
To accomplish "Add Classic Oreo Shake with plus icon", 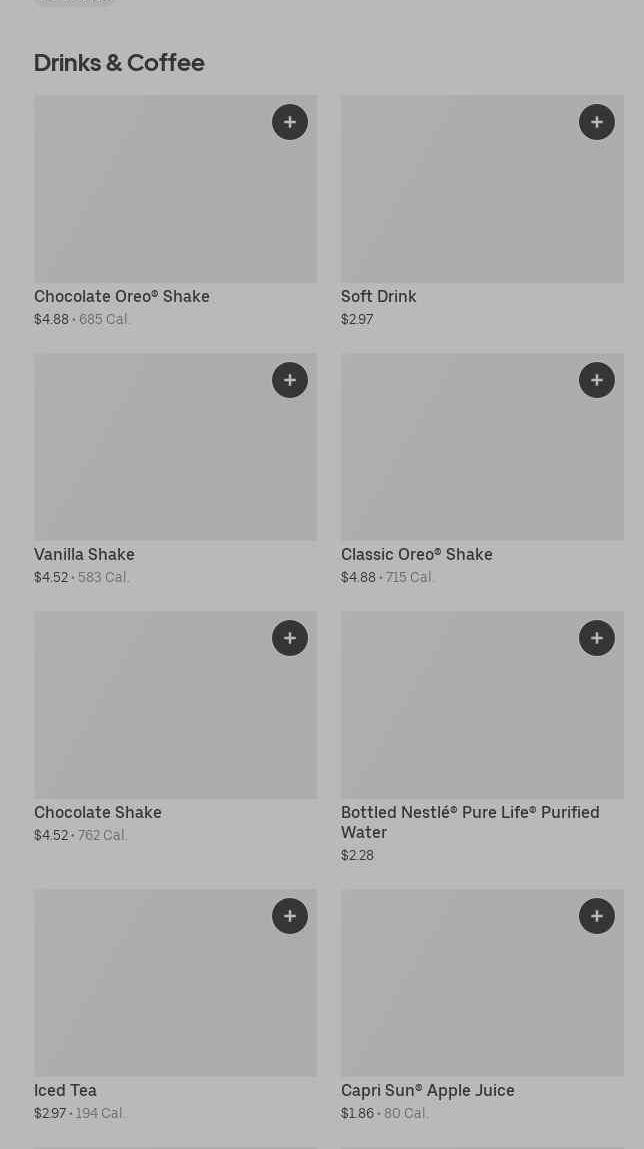I will click(597, 380).
